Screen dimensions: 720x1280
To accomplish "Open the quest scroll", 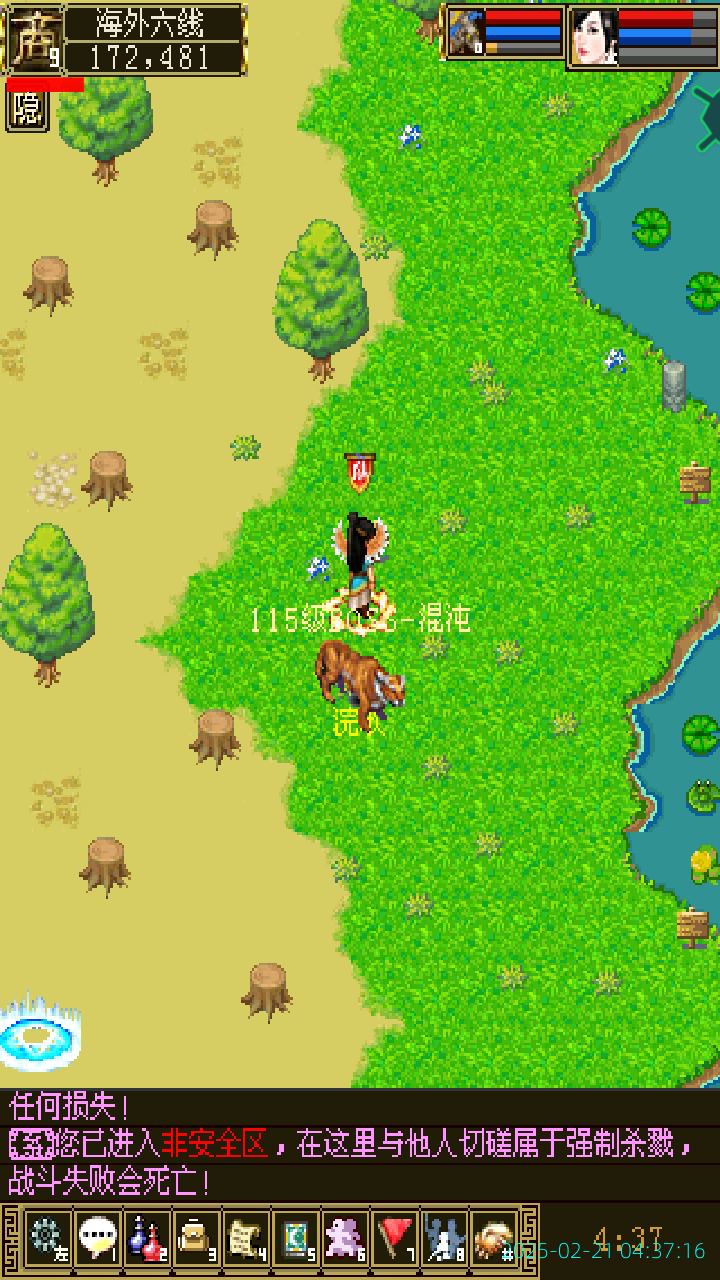I will point(246,1238).
